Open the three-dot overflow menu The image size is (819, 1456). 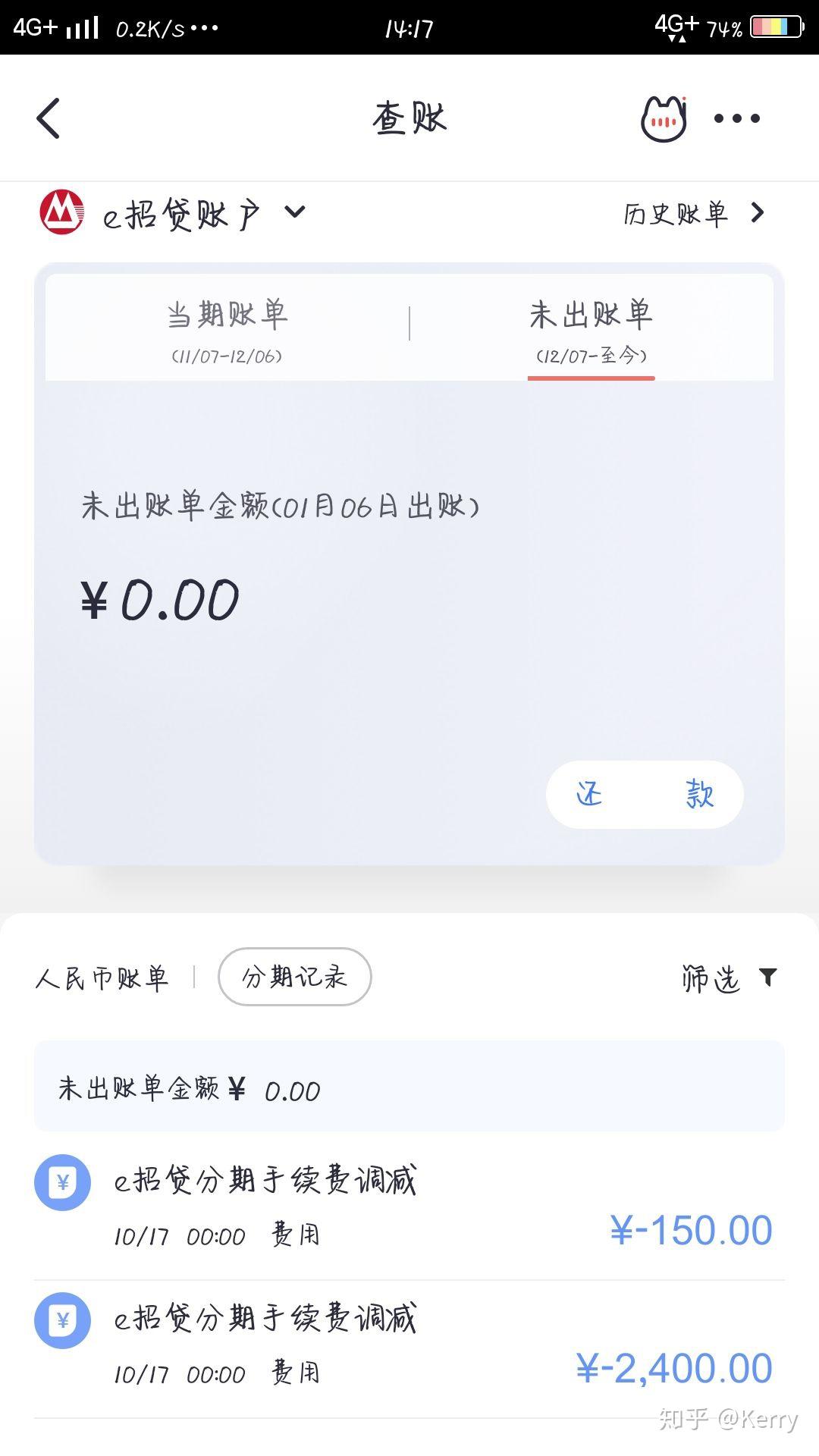(x=736, y=119)
